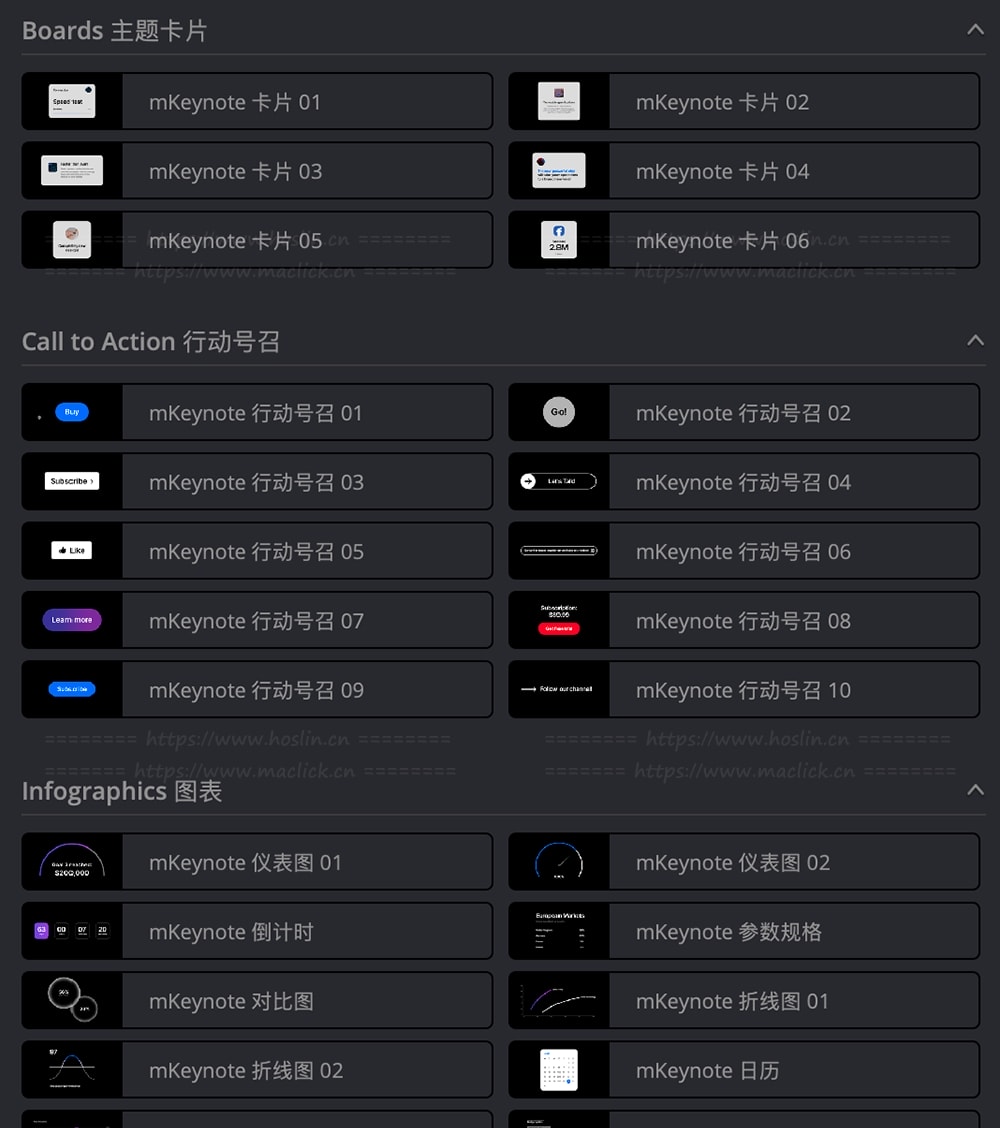The image size is (1000, 1128).
Task: Open mKeynote 卡片 04 preset
Action: point(744,171)
